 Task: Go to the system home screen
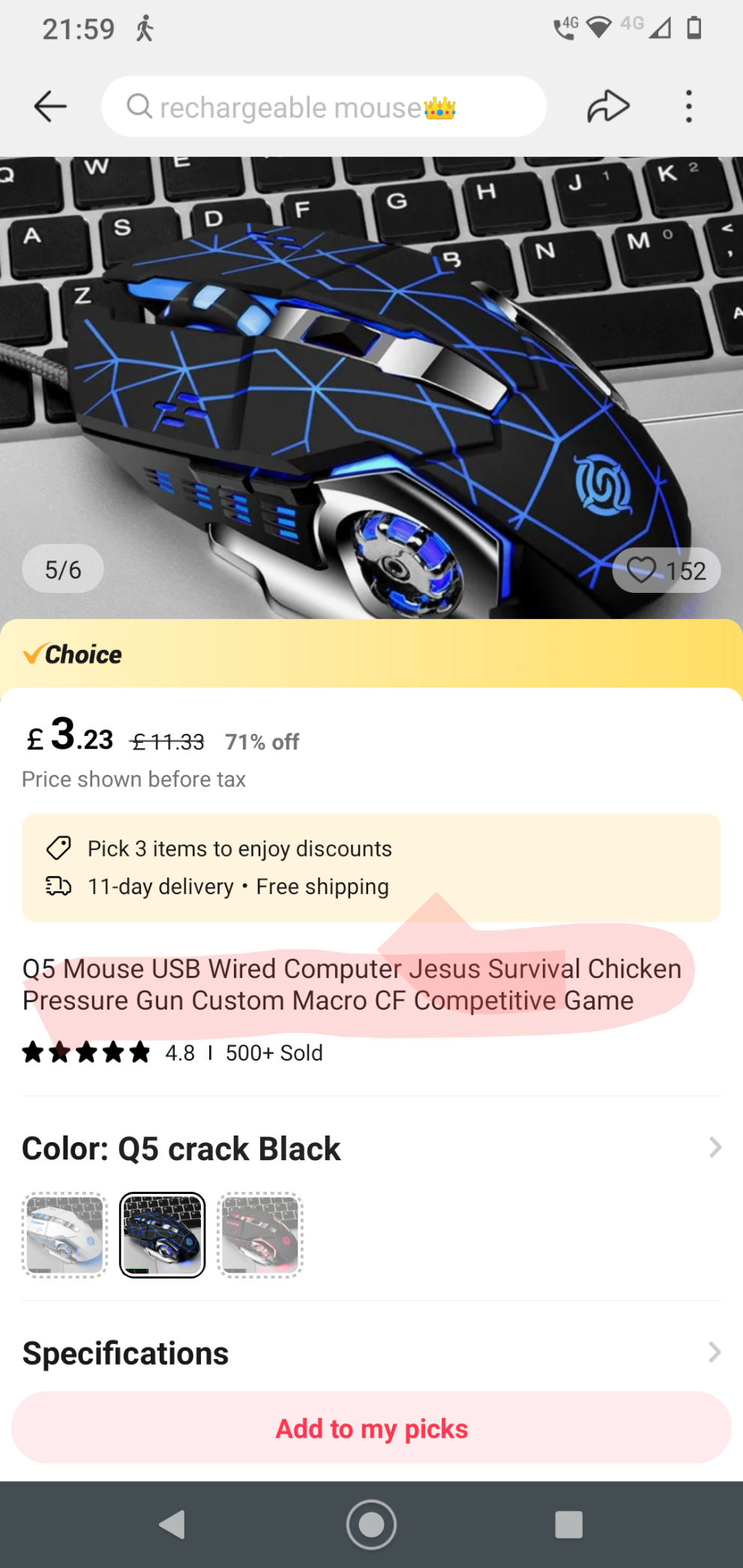coord(371,1524)
